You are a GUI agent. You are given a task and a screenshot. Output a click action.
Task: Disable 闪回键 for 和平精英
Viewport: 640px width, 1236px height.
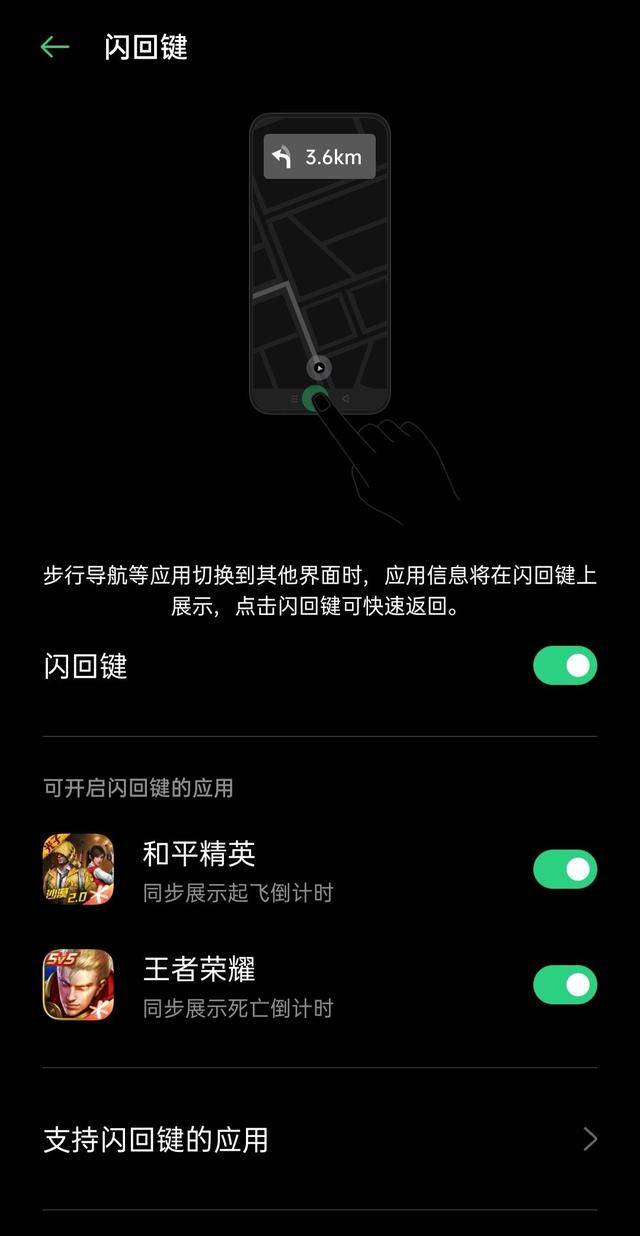565,870
